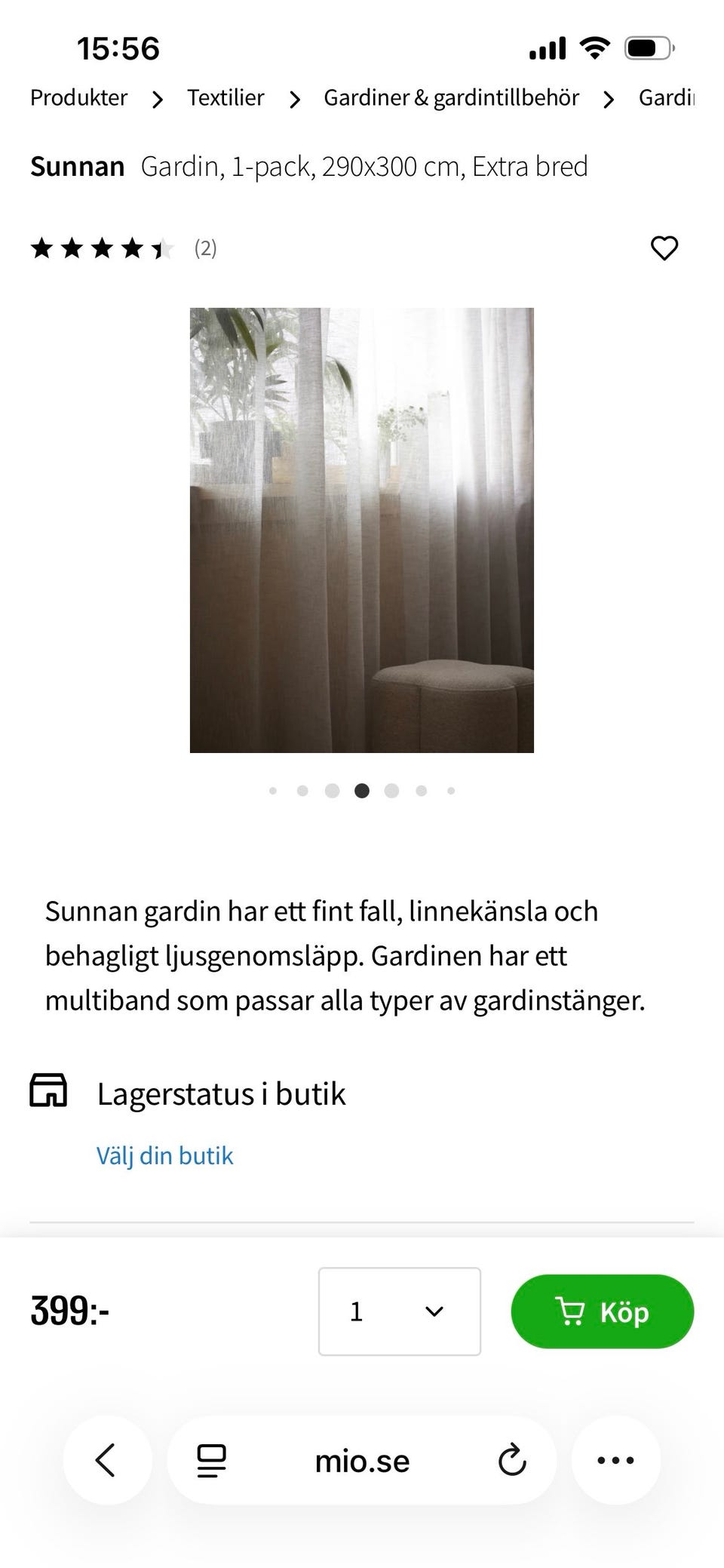Open Välj din butik link
This screenshot has width=724, height=1568.
(164, 1154)
